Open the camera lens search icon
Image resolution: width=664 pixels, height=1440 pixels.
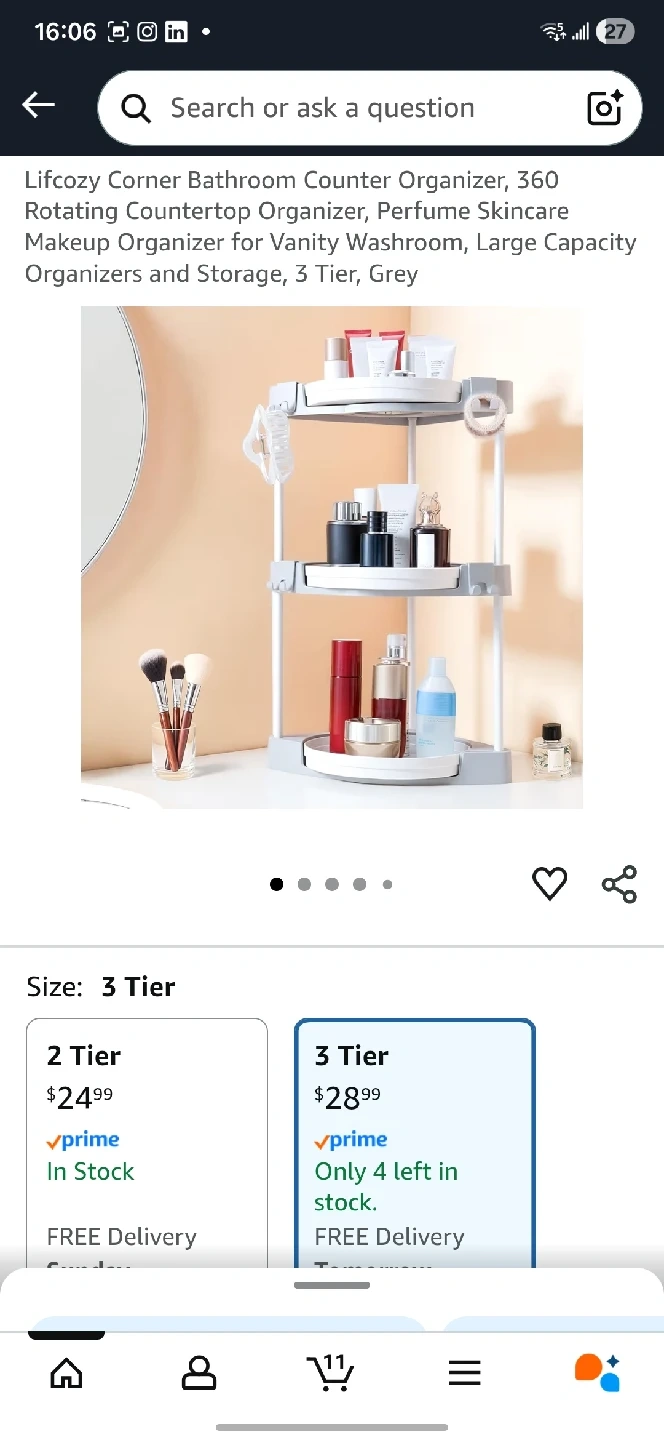[605, 108]
